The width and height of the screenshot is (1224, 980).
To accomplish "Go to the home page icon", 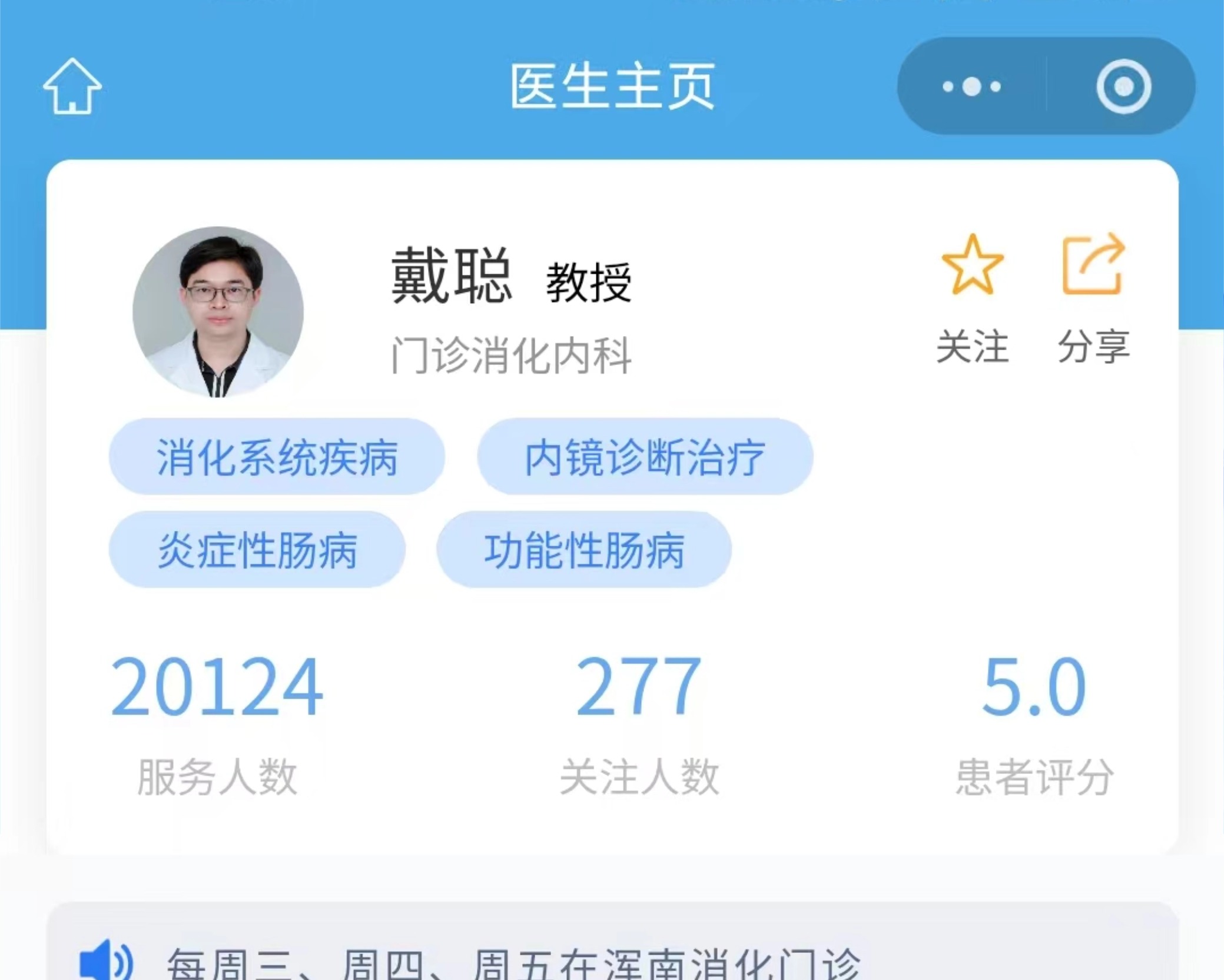I will pyautogui.click(x=72, y=87).
